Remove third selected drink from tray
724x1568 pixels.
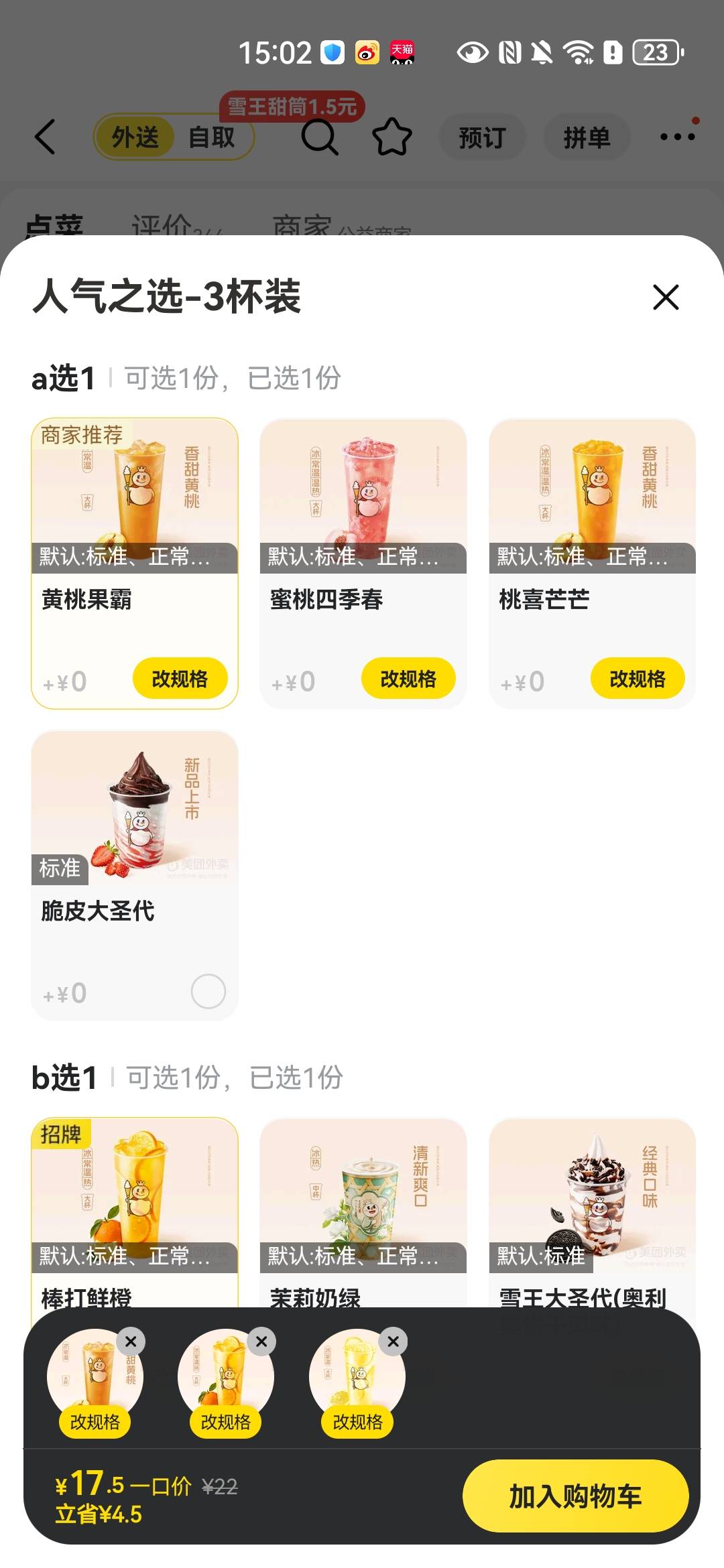tap(394, 1342)
